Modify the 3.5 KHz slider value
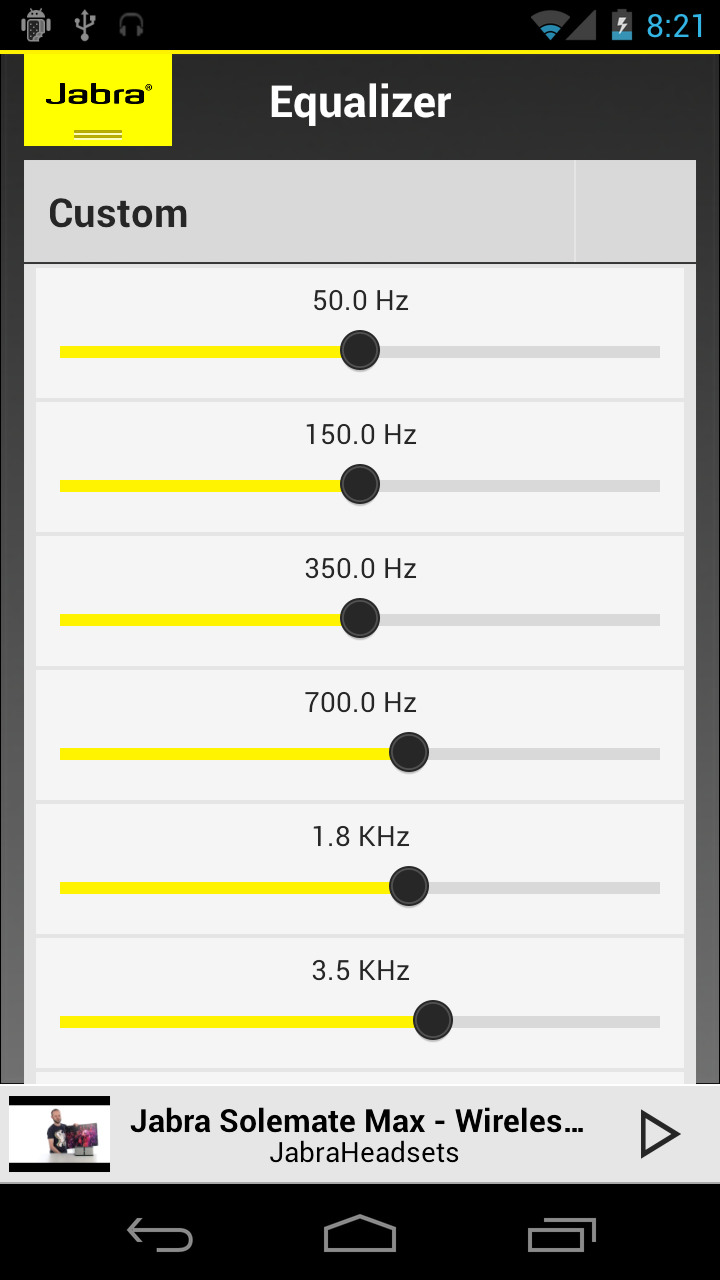The width and height of the screenshot is (720, 1280). 432,1021
